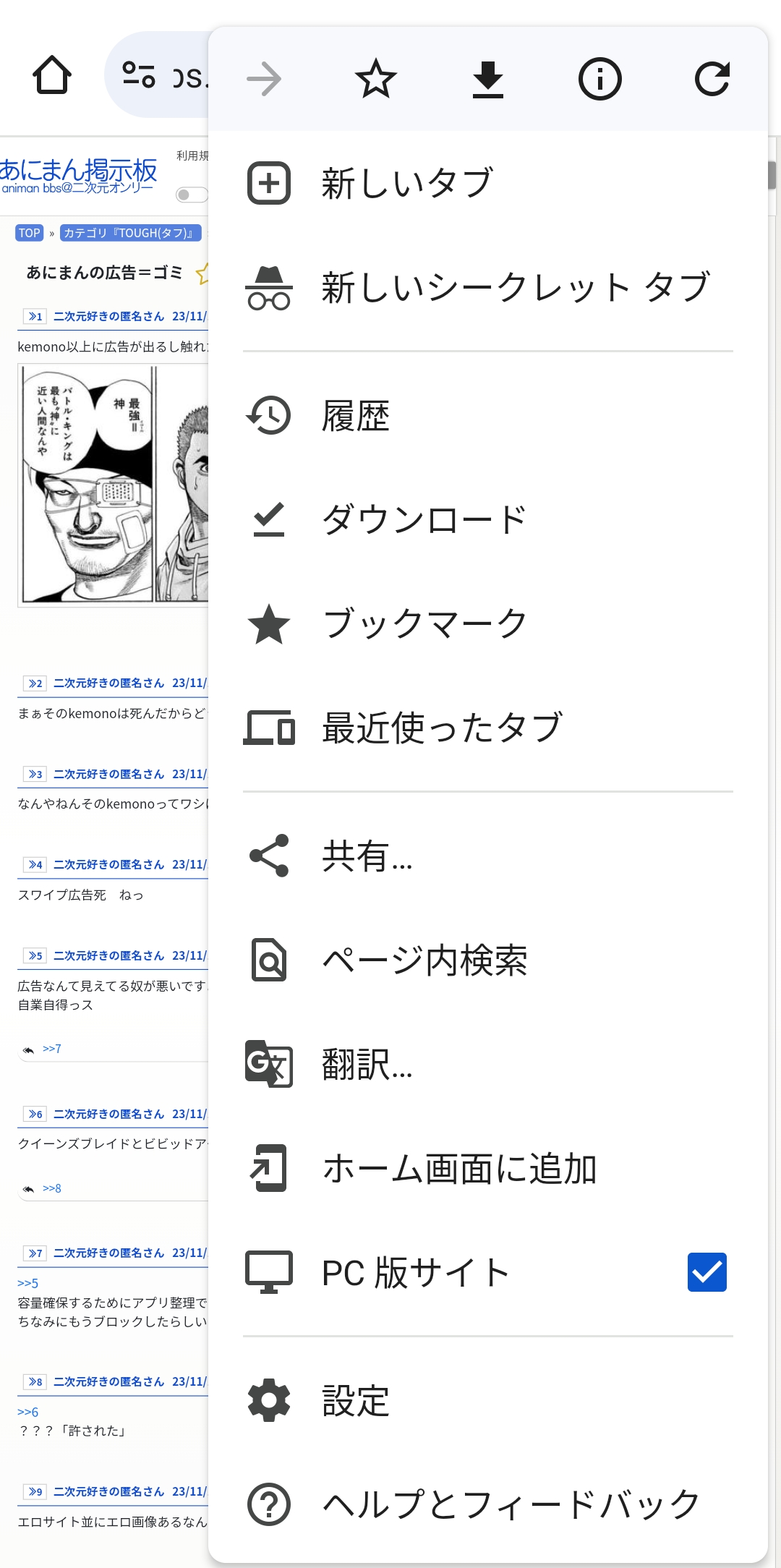Uncheck the PC 版サイト desktop site checkbox
Screen dimensions: 781x1568
707,1272
